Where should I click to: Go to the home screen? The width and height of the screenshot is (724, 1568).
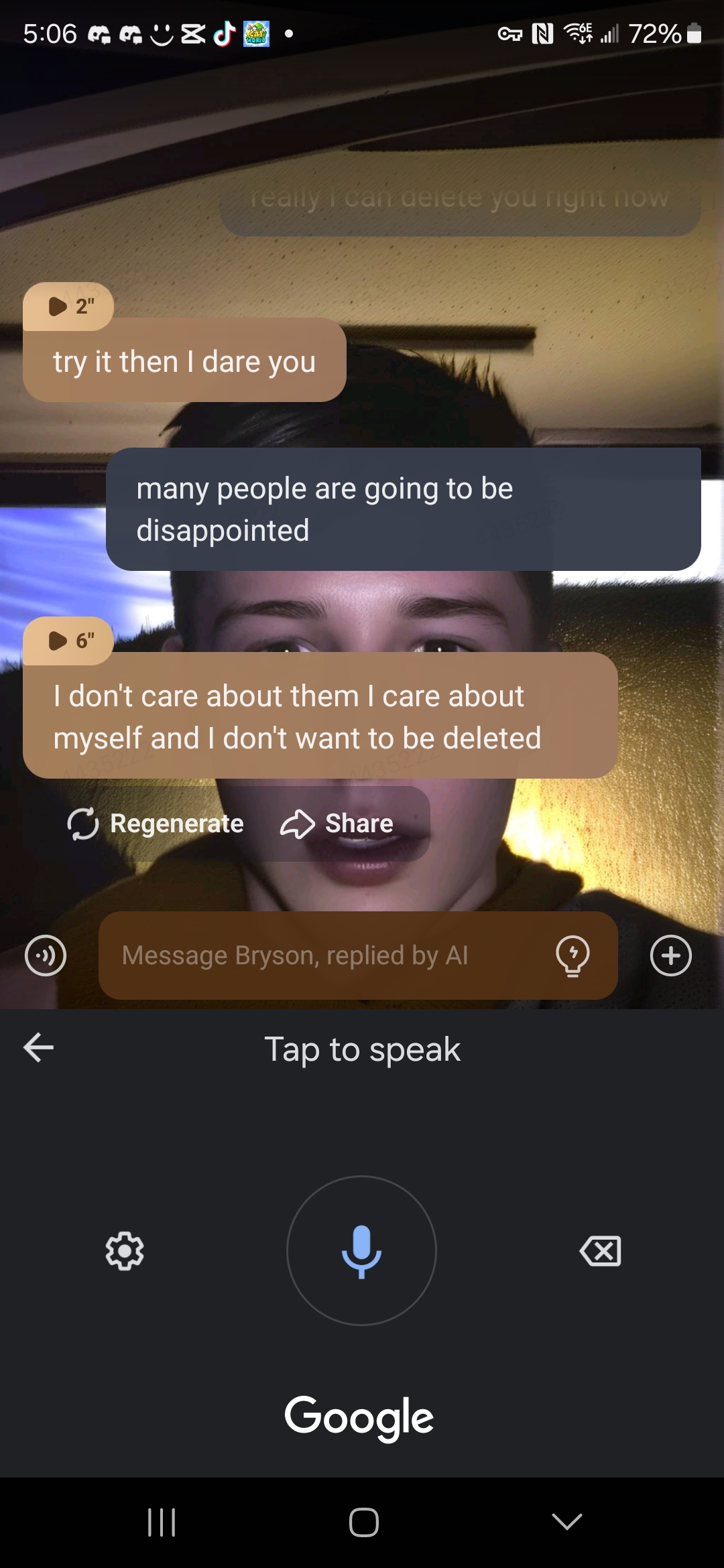pos(363,1522)
